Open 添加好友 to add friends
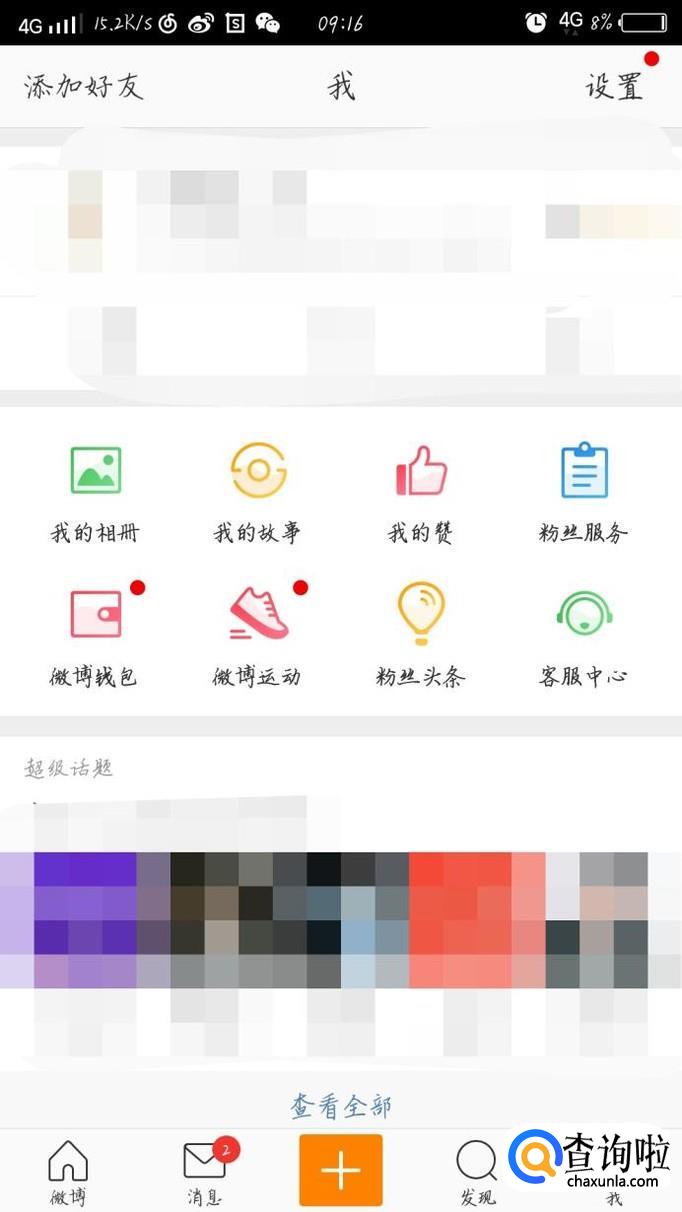Screen dimensions: 682x1212 [84, 87]
